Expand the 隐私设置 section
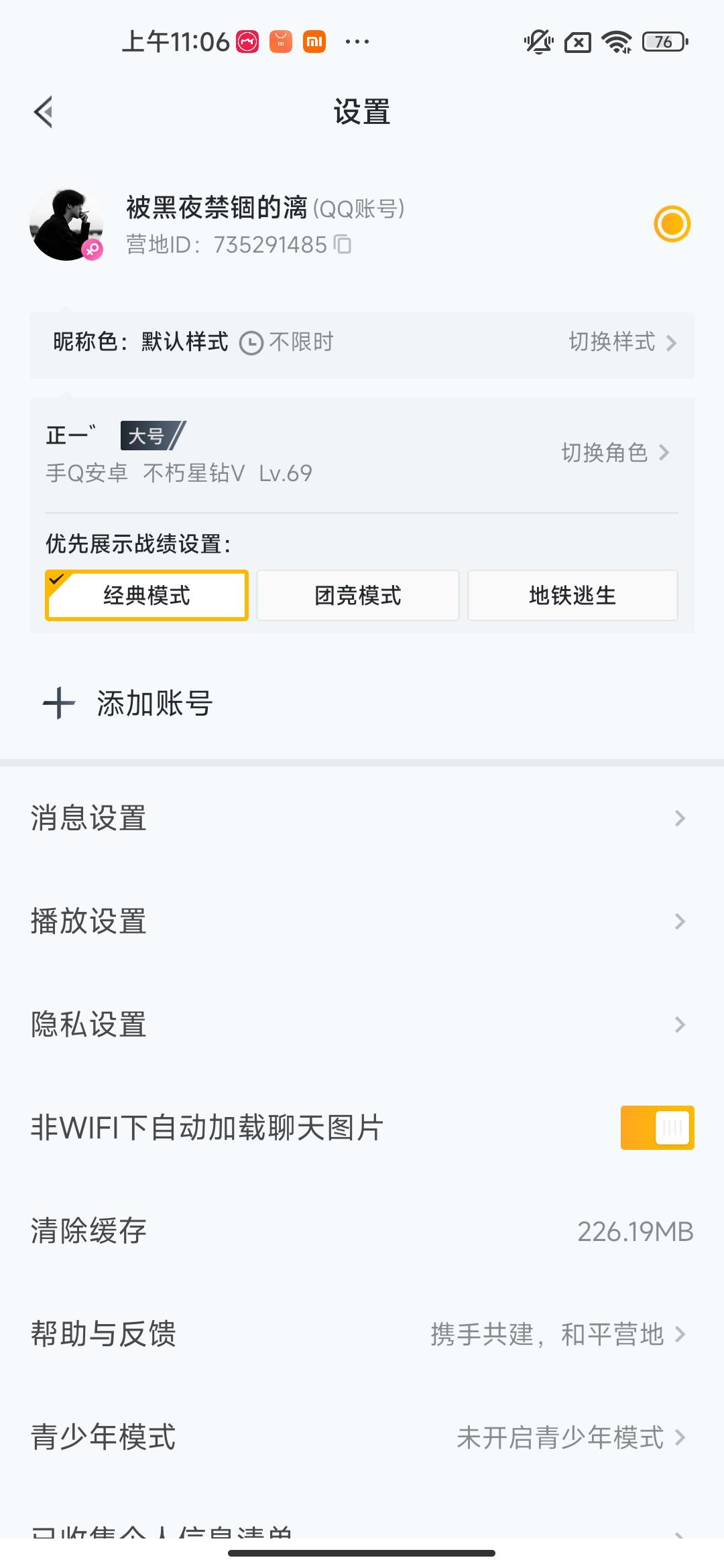This screenshot has height=1568, width=724. pos(362,1023)
